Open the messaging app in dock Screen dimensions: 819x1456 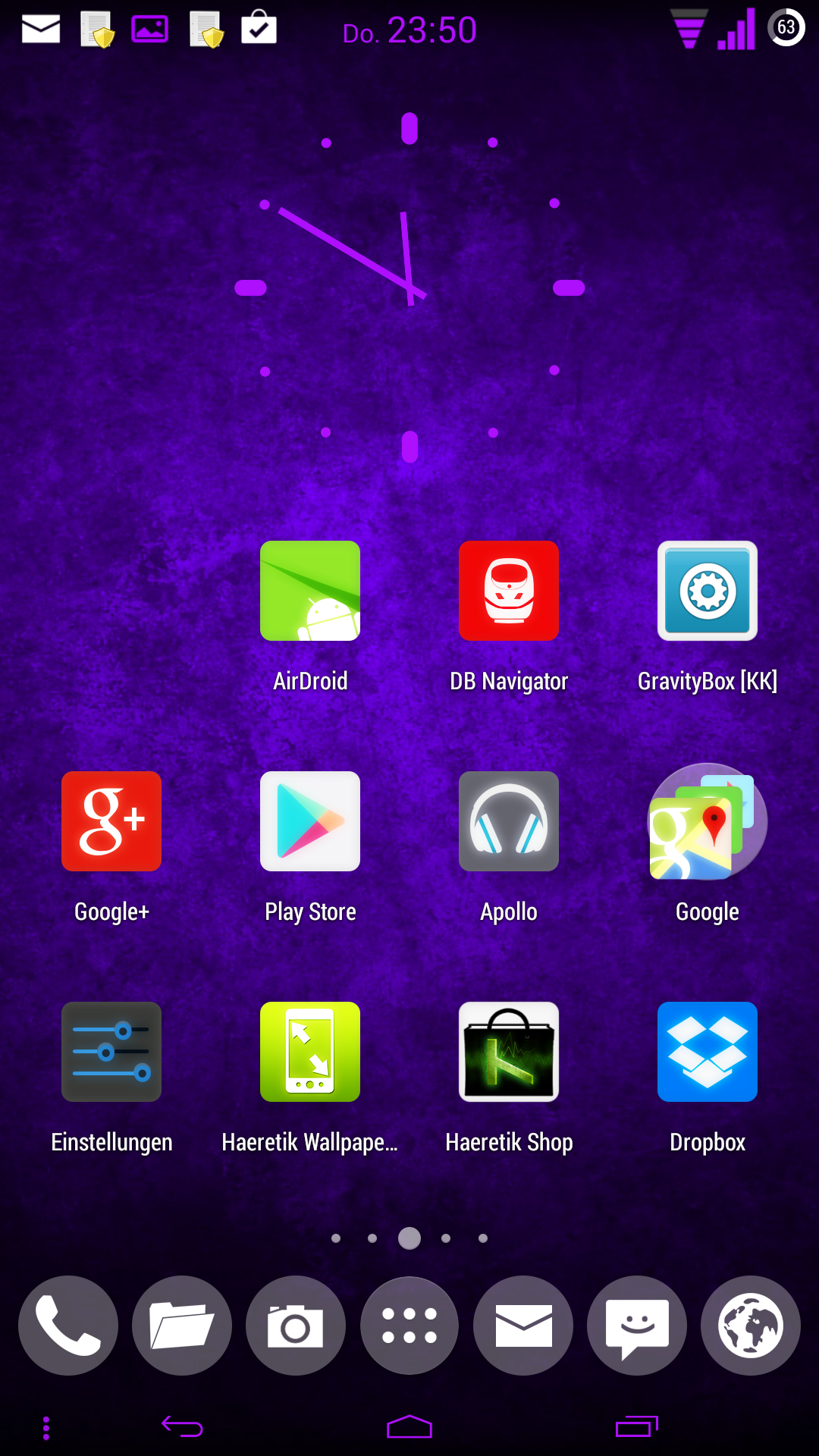coord(637,1326)
